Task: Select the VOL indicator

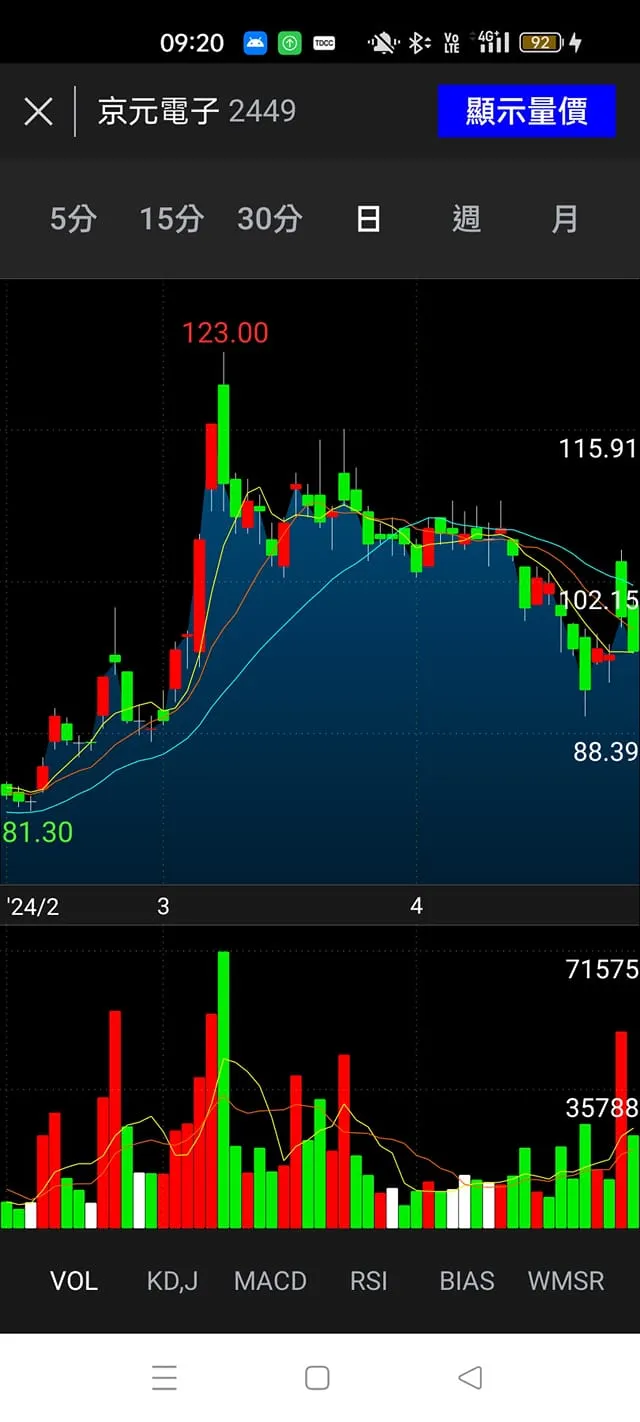Action: pyautogui.click(x=74, y=1281)
